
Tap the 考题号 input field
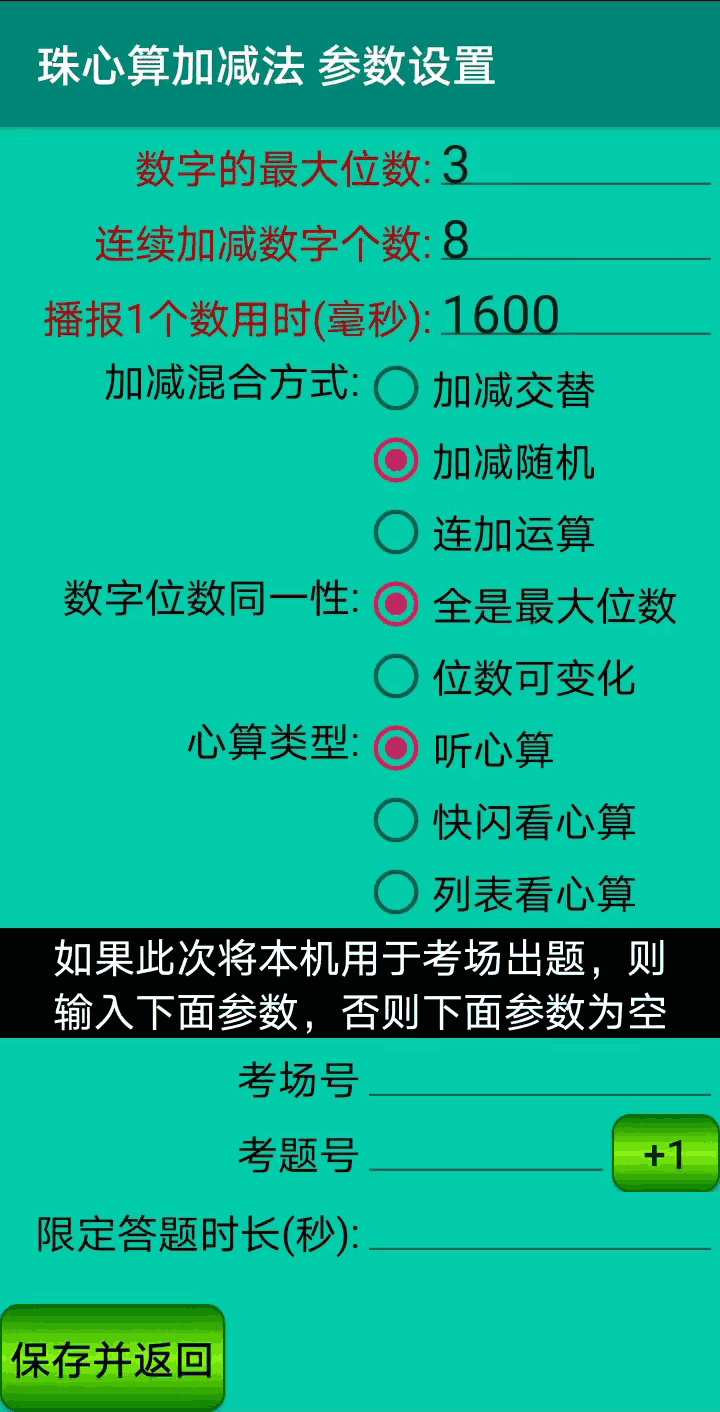point(486,1153)
